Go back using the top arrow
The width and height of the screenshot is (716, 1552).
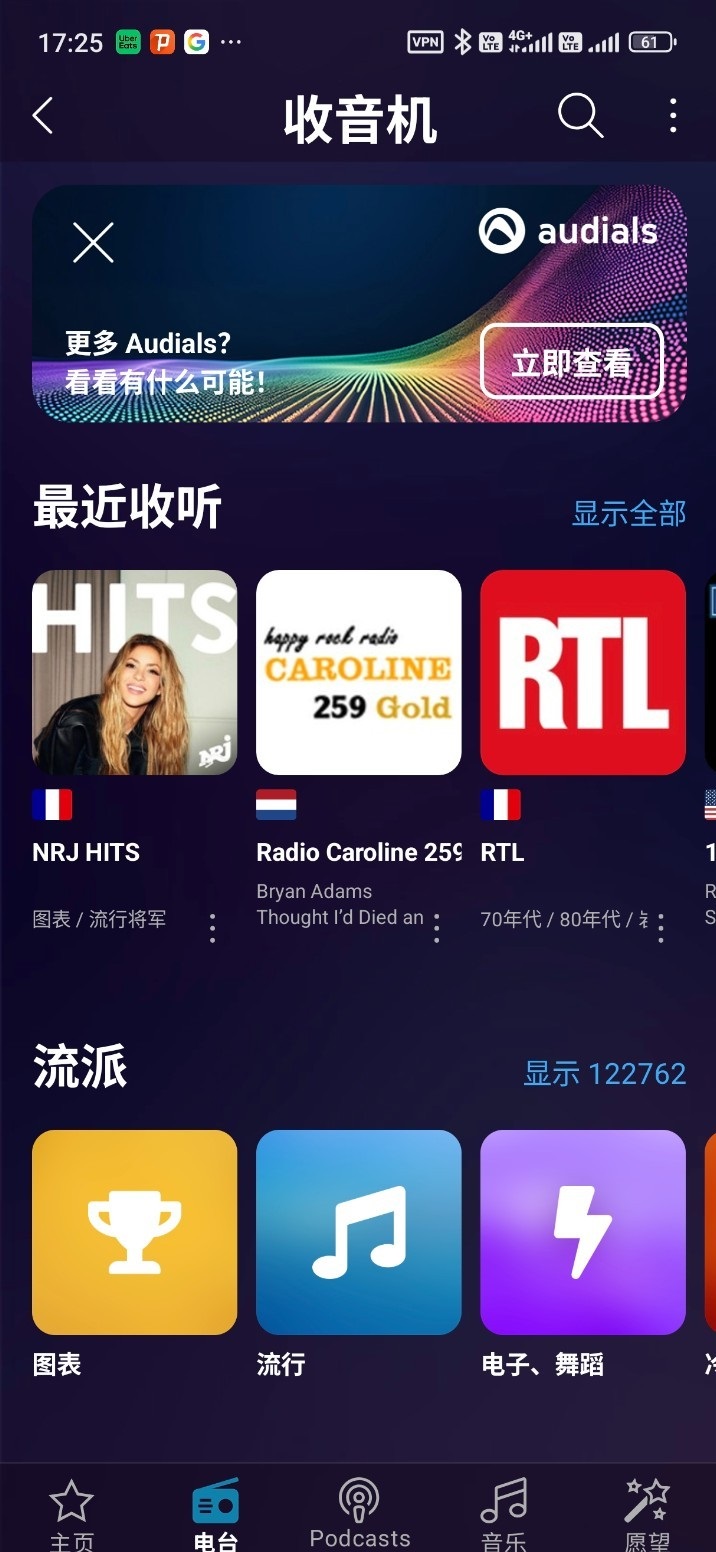pyautogui.click(x=43, y=117)
